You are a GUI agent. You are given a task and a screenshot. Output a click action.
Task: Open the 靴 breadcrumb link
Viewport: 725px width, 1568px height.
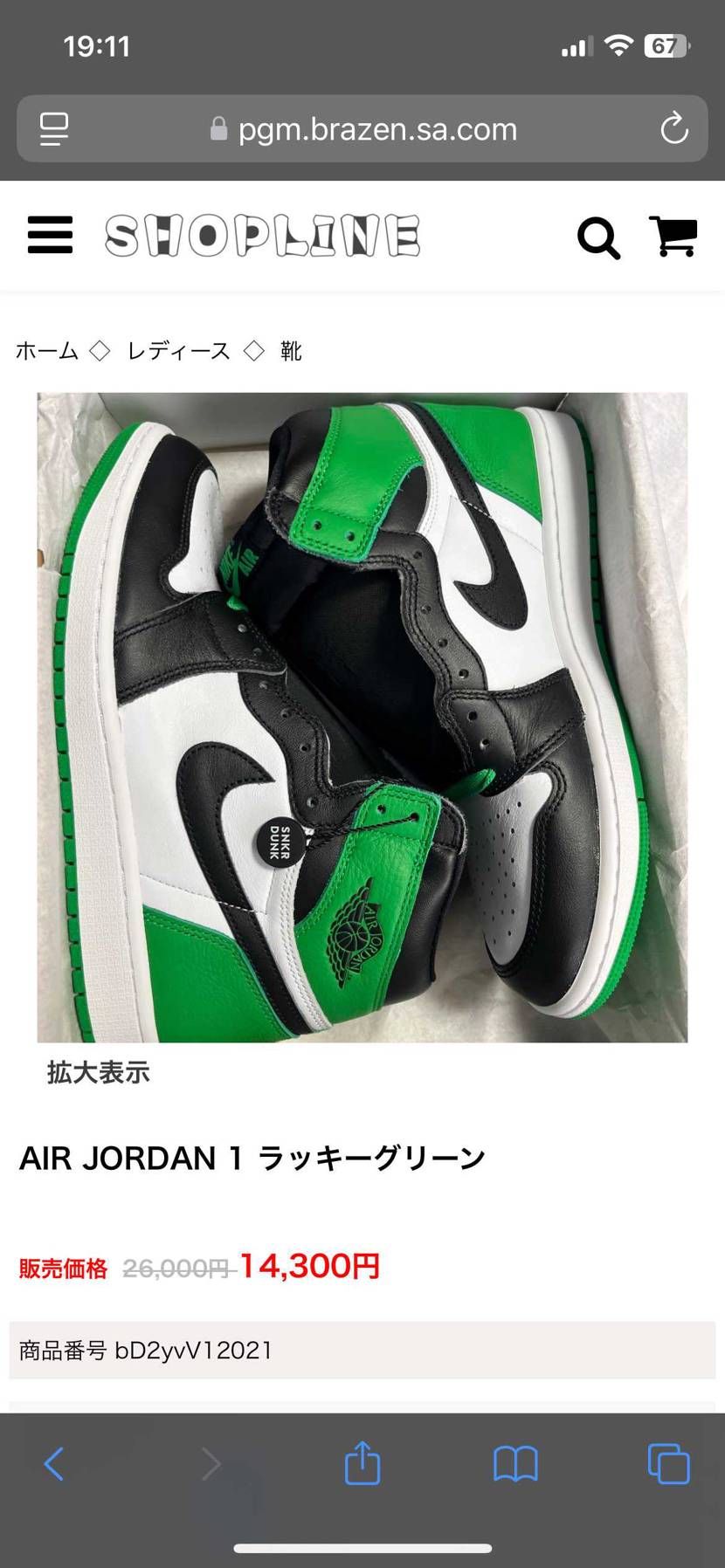tap(291, 351)
